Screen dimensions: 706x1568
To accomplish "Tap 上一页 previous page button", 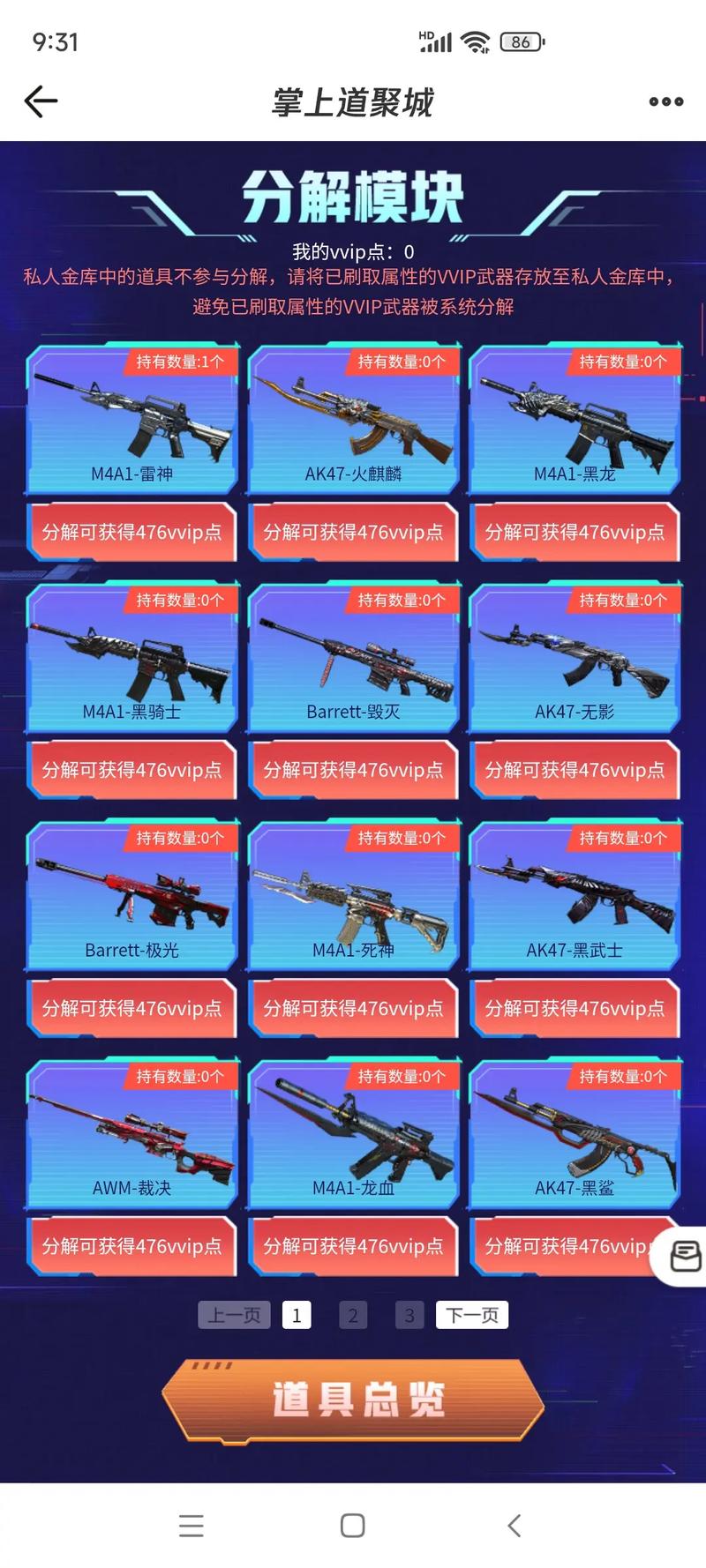I will [x=234, y=1316].
